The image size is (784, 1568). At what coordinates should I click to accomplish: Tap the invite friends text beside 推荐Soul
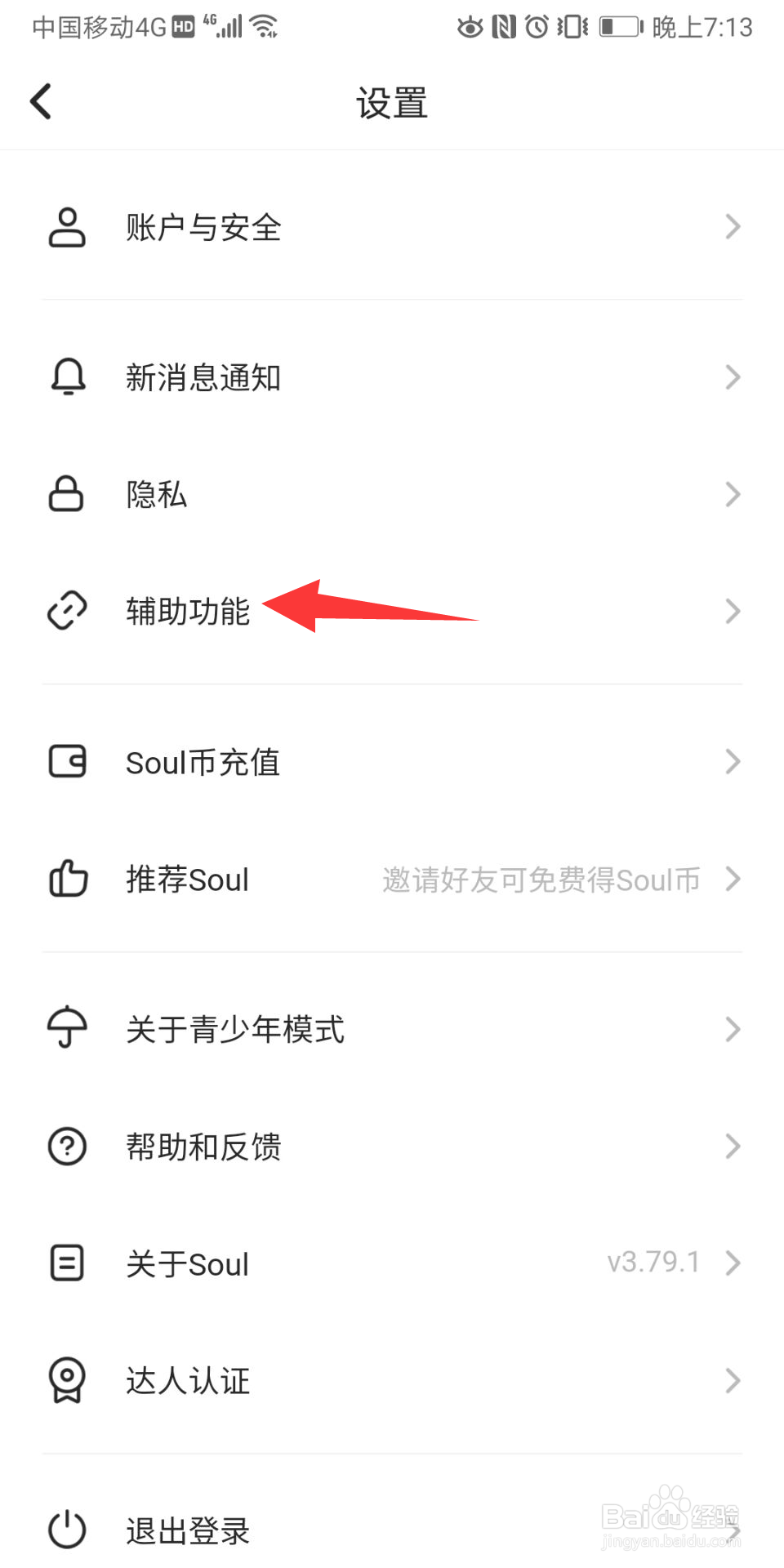(539, 879)
